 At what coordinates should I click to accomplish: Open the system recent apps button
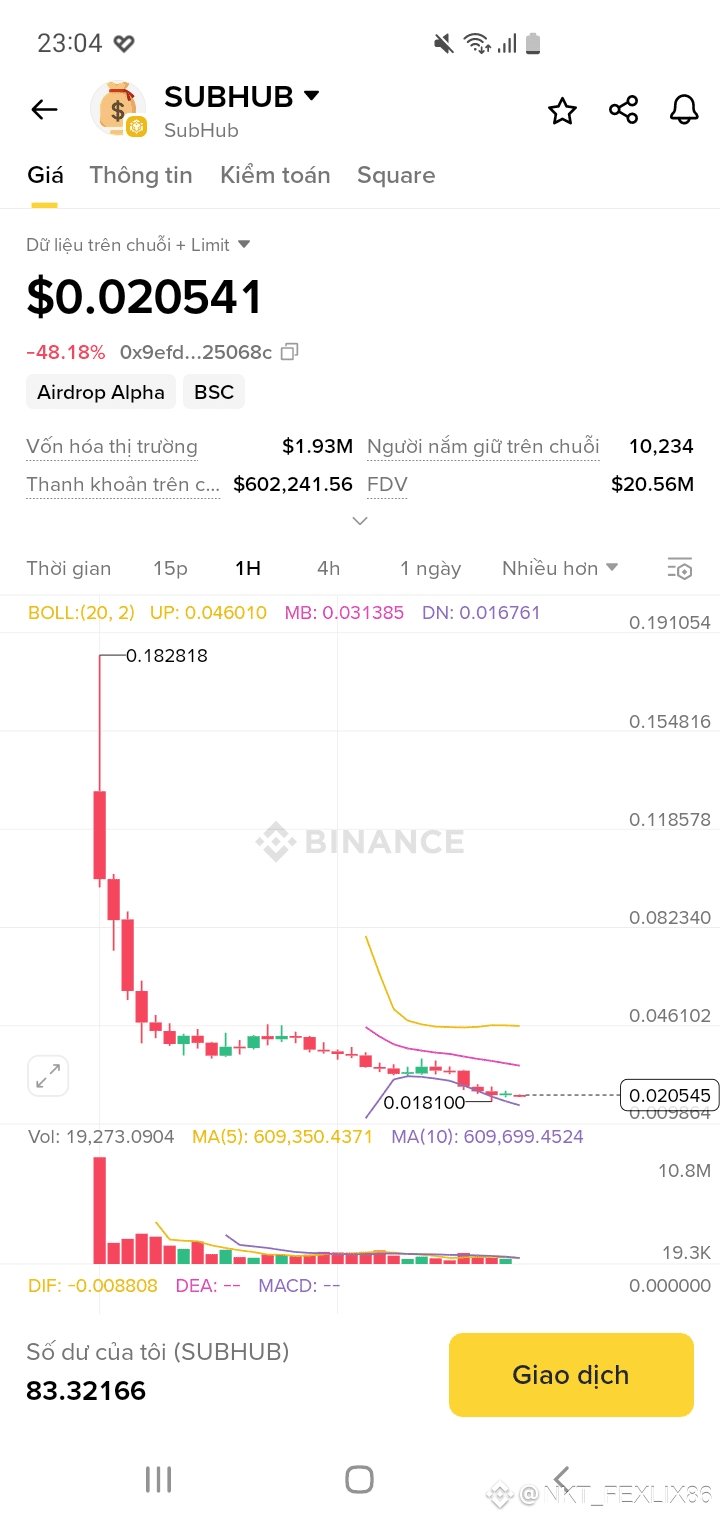coord(158,1480)
